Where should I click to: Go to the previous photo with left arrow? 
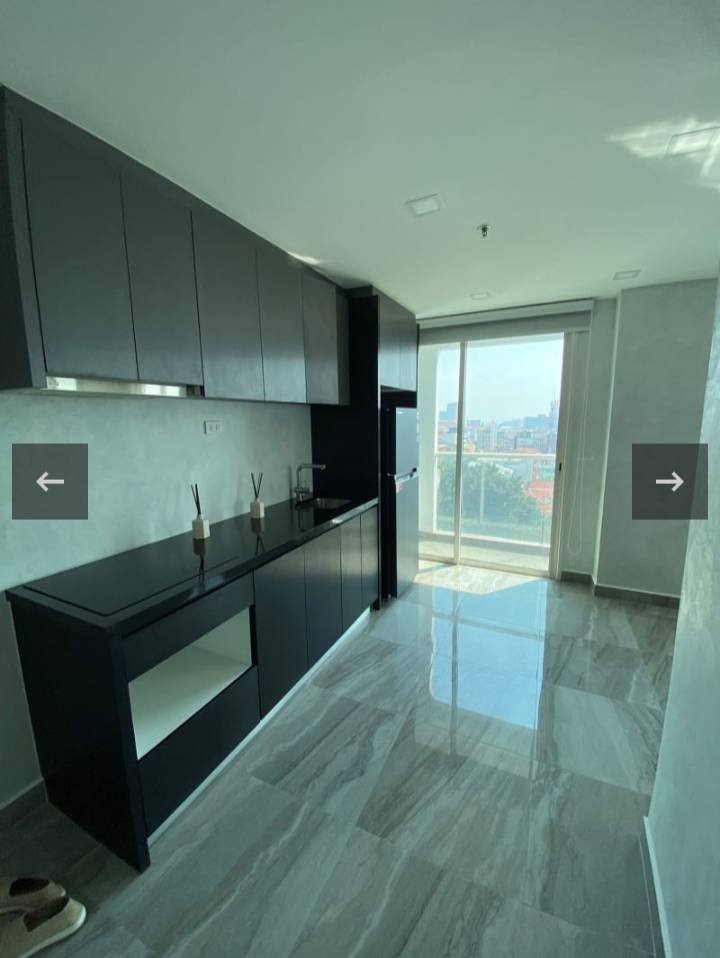[50, 481]
